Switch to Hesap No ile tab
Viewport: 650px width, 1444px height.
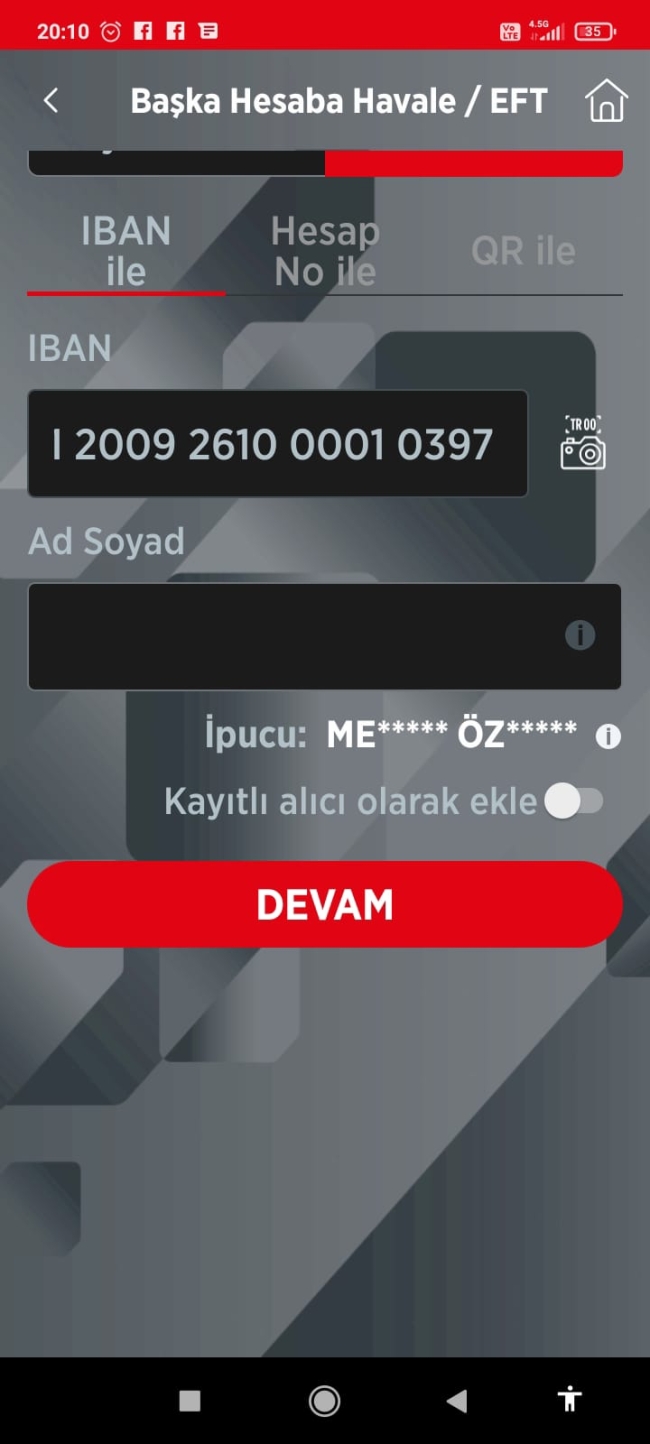[325, 252]
